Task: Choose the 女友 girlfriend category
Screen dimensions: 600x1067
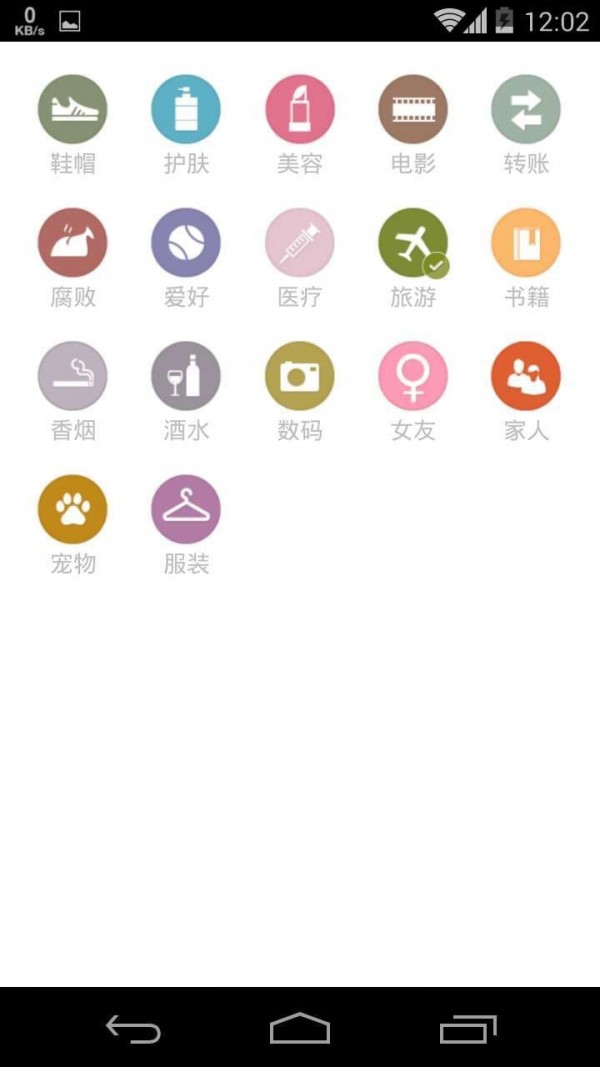Action: [x=413, y=376]
